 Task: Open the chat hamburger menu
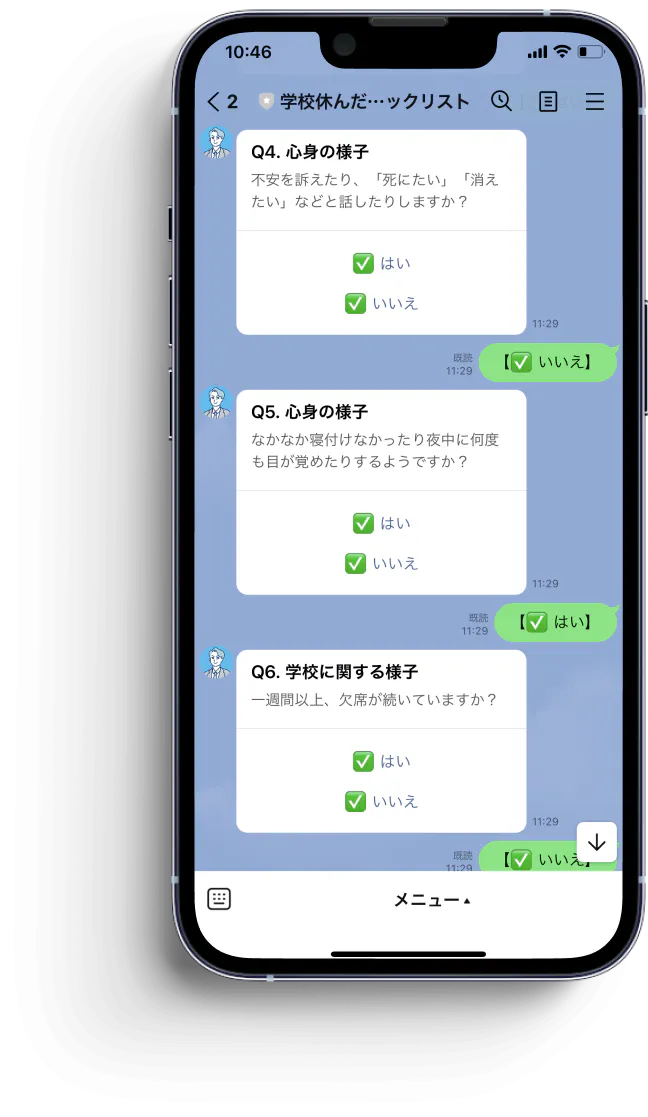tap(595, 102)
